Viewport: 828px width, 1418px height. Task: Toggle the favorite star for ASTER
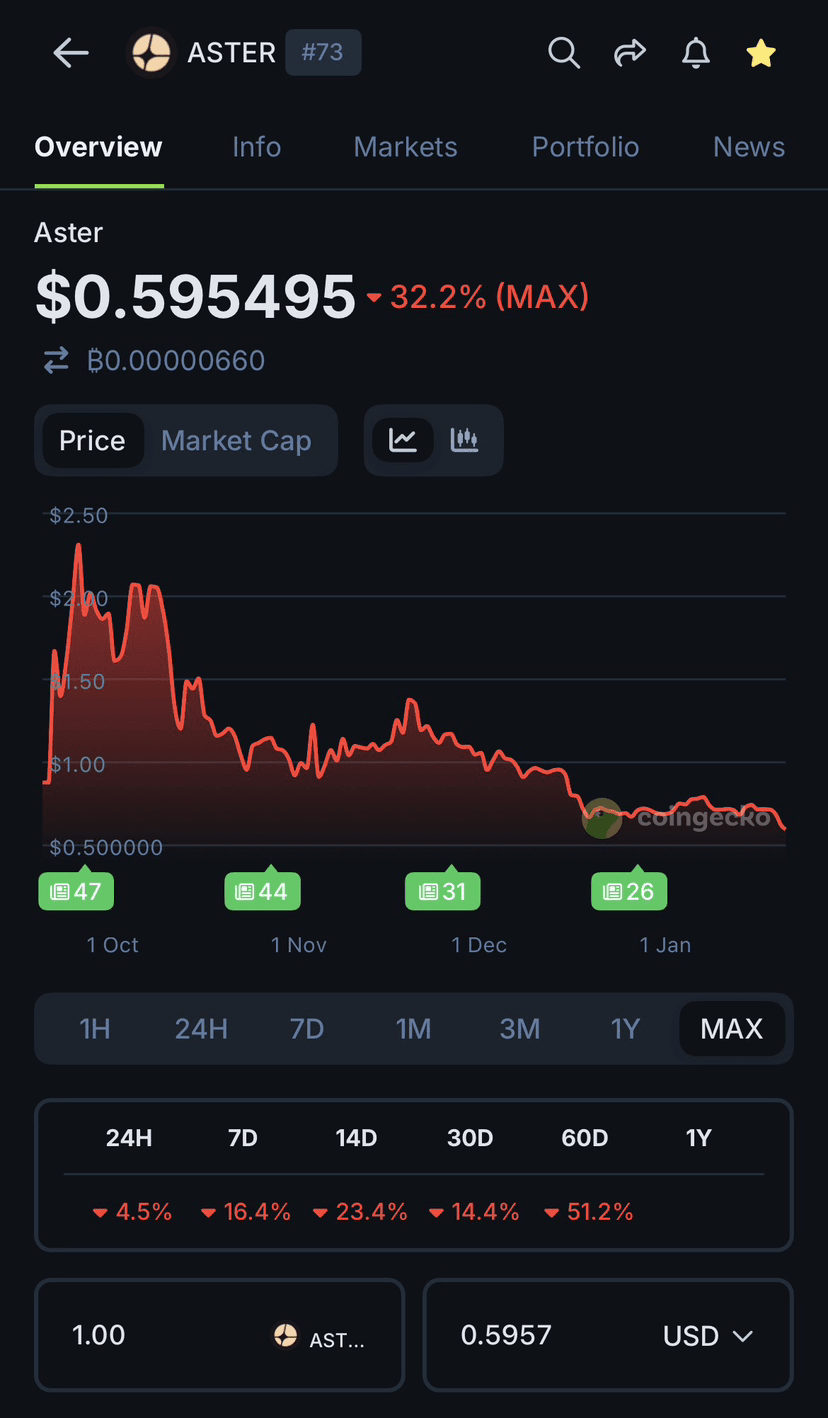pyautogui.click(x=761, y=53)
